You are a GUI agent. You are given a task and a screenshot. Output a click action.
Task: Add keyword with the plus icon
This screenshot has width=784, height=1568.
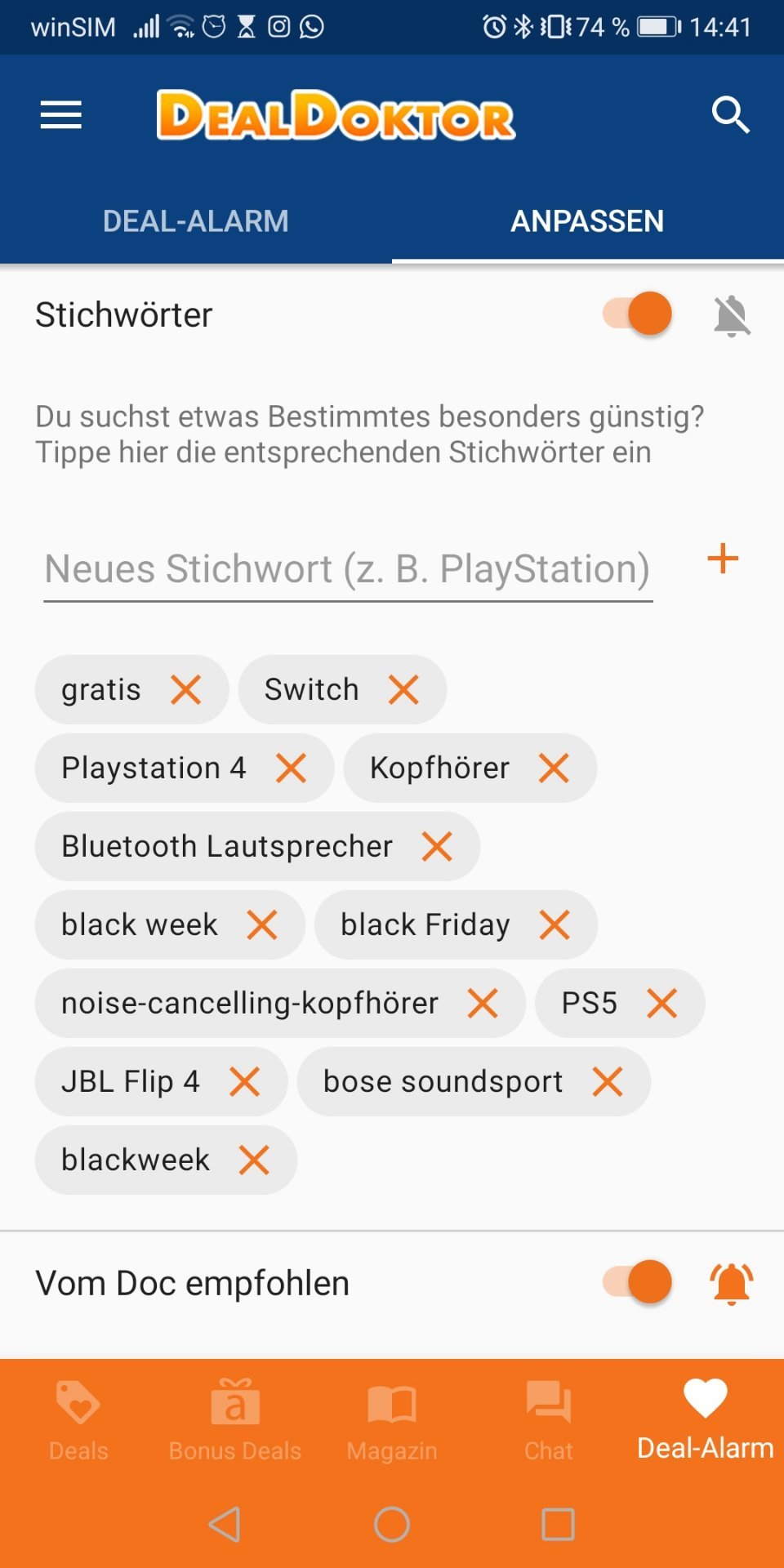click(723, 559)
